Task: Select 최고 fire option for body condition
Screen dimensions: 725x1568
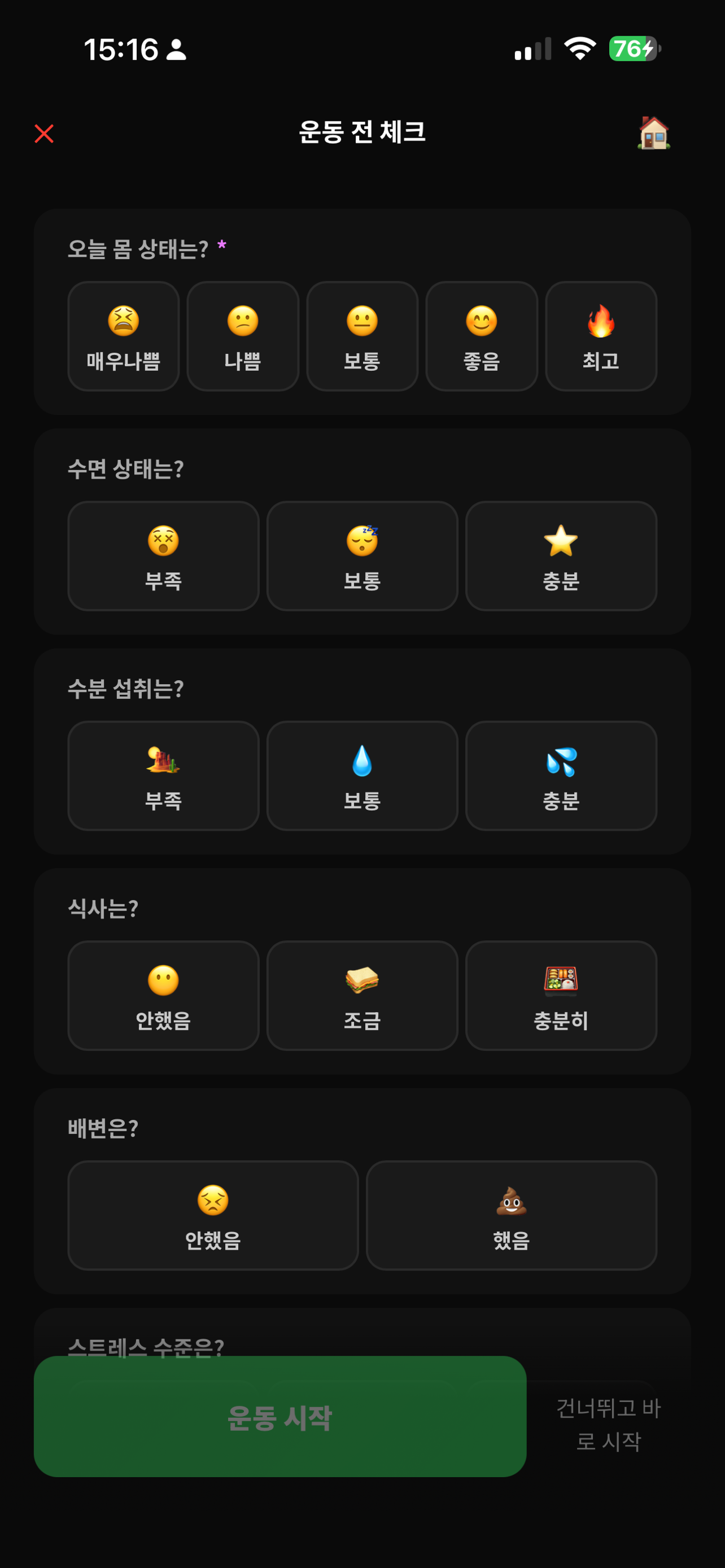Action: (601, 336)
